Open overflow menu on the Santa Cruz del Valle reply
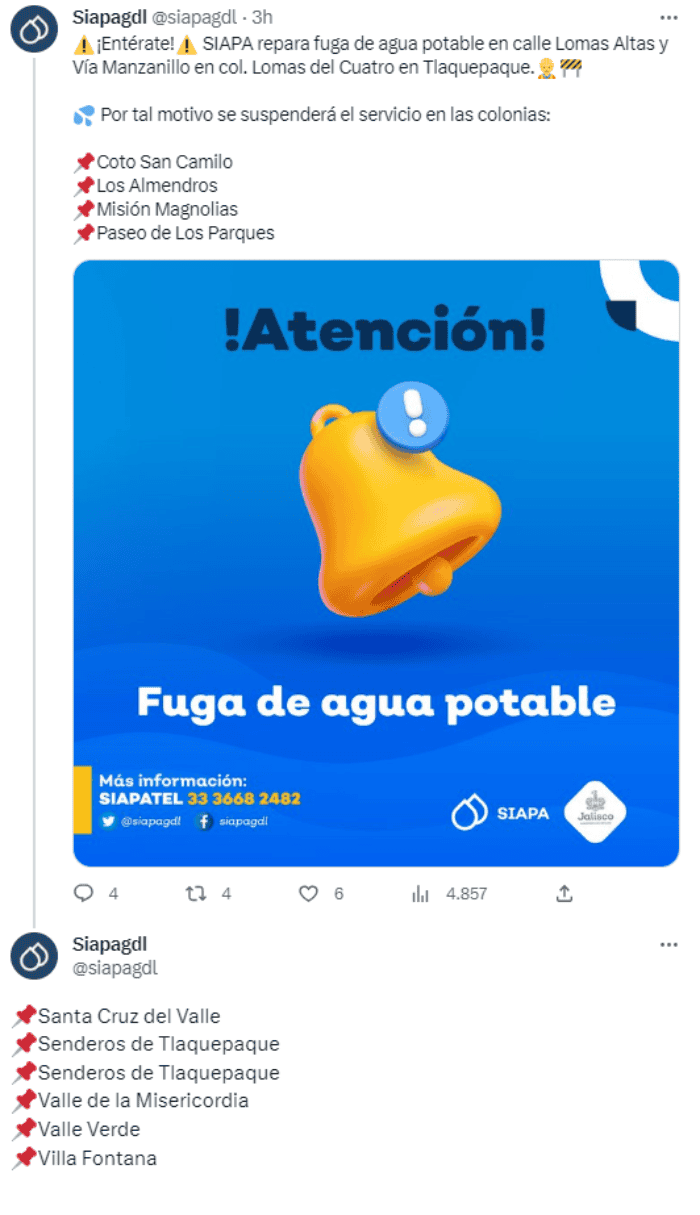The image size is (700, 1215). point(668,945)
